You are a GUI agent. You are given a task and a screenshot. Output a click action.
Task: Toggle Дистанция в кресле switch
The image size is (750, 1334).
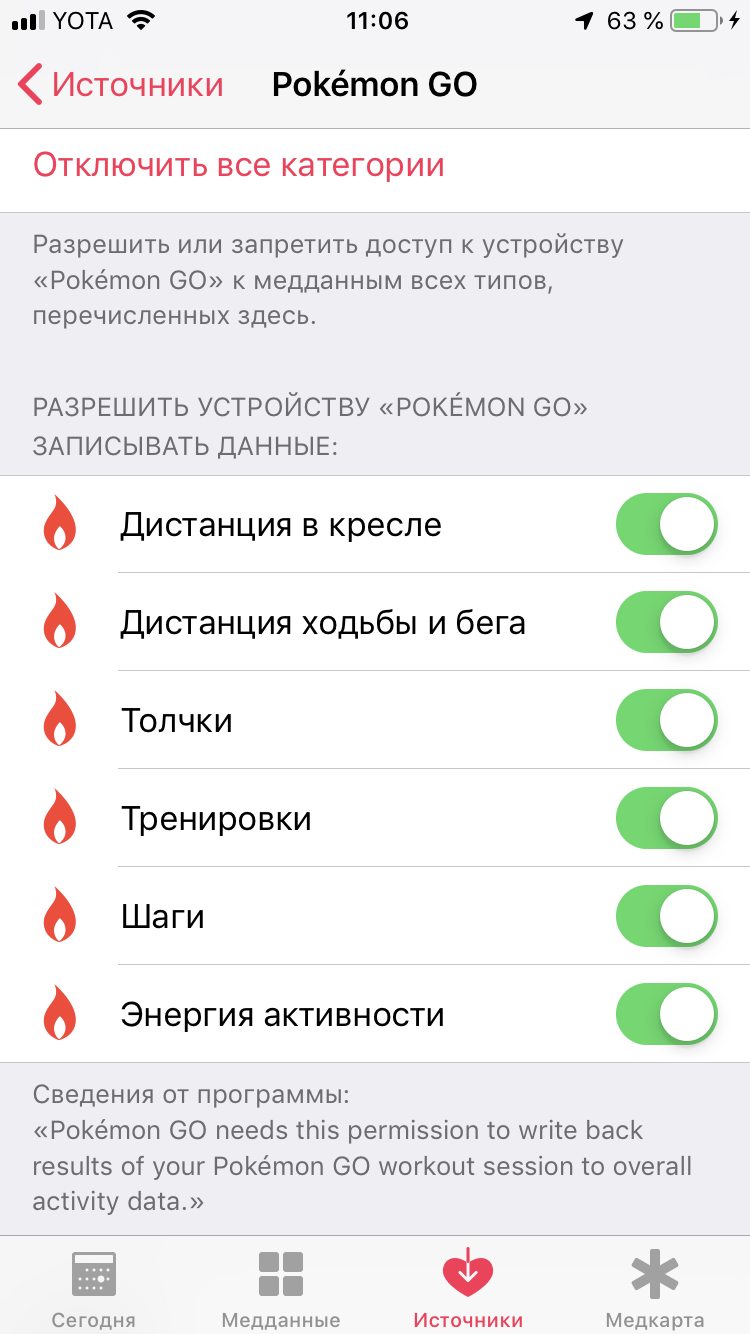(666, 524)
